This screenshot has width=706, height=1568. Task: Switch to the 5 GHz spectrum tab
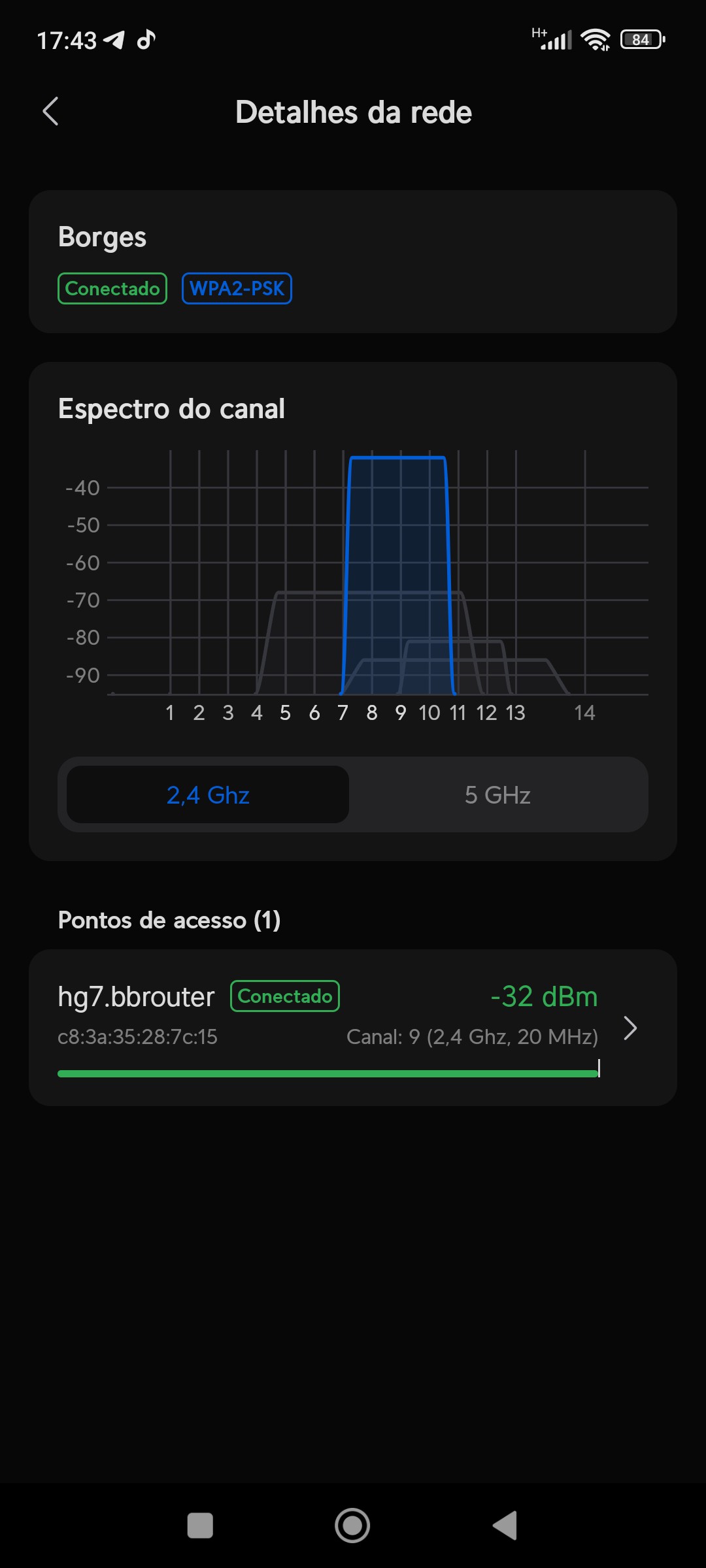coord(497,794)
